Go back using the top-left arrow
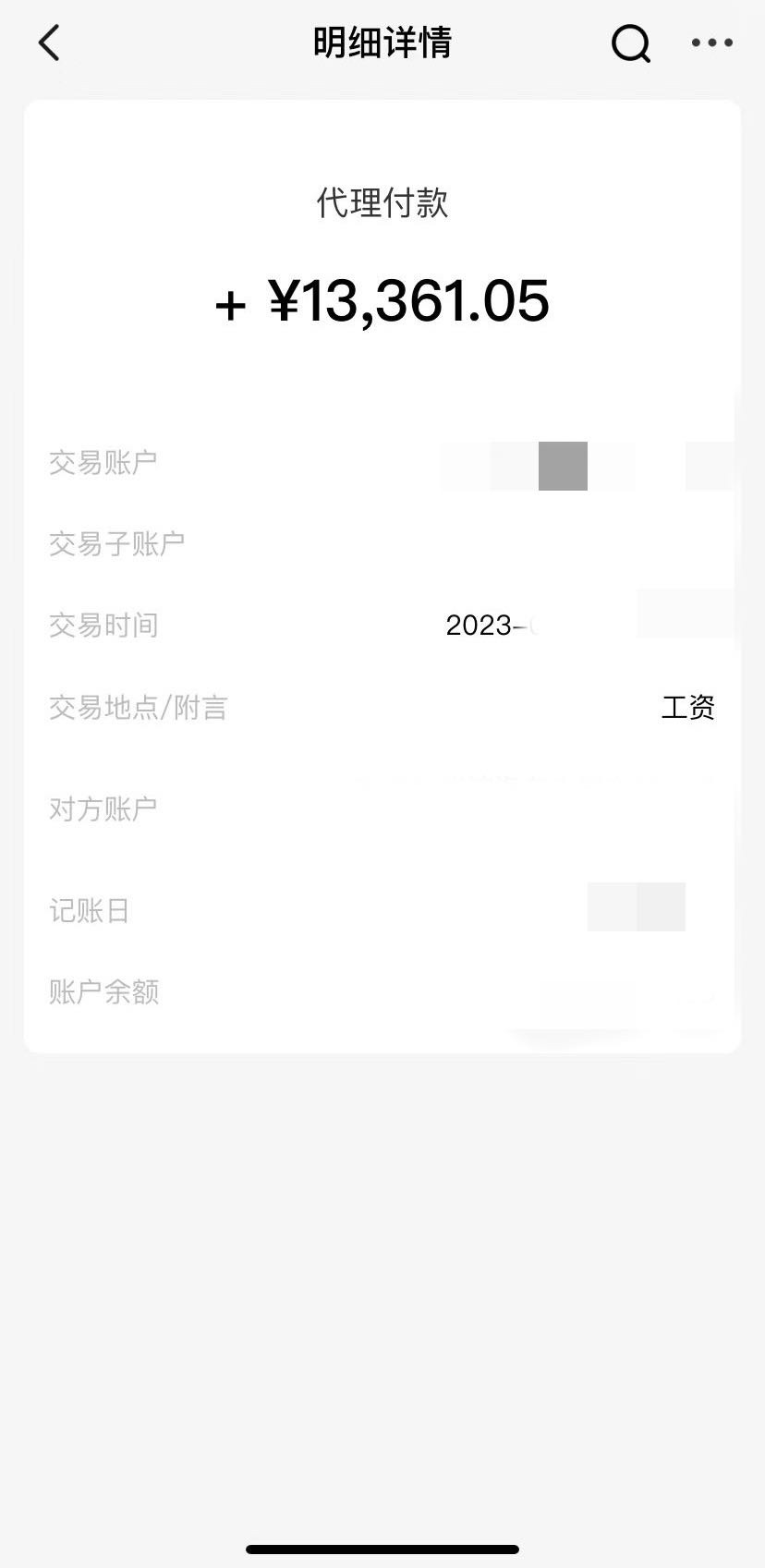 pos(49,43)
